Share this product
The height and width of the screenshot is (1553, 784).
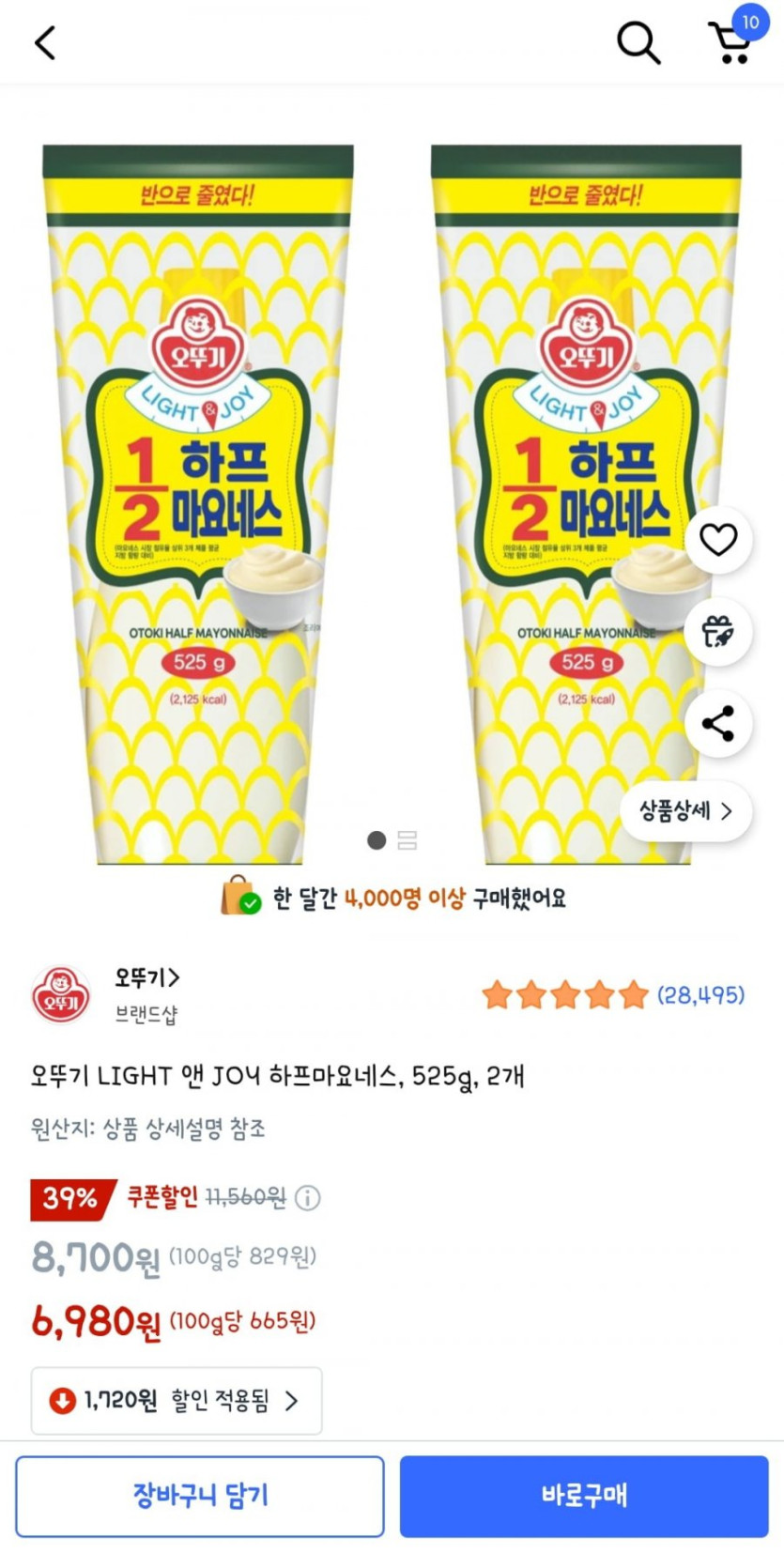click(718, 724)
